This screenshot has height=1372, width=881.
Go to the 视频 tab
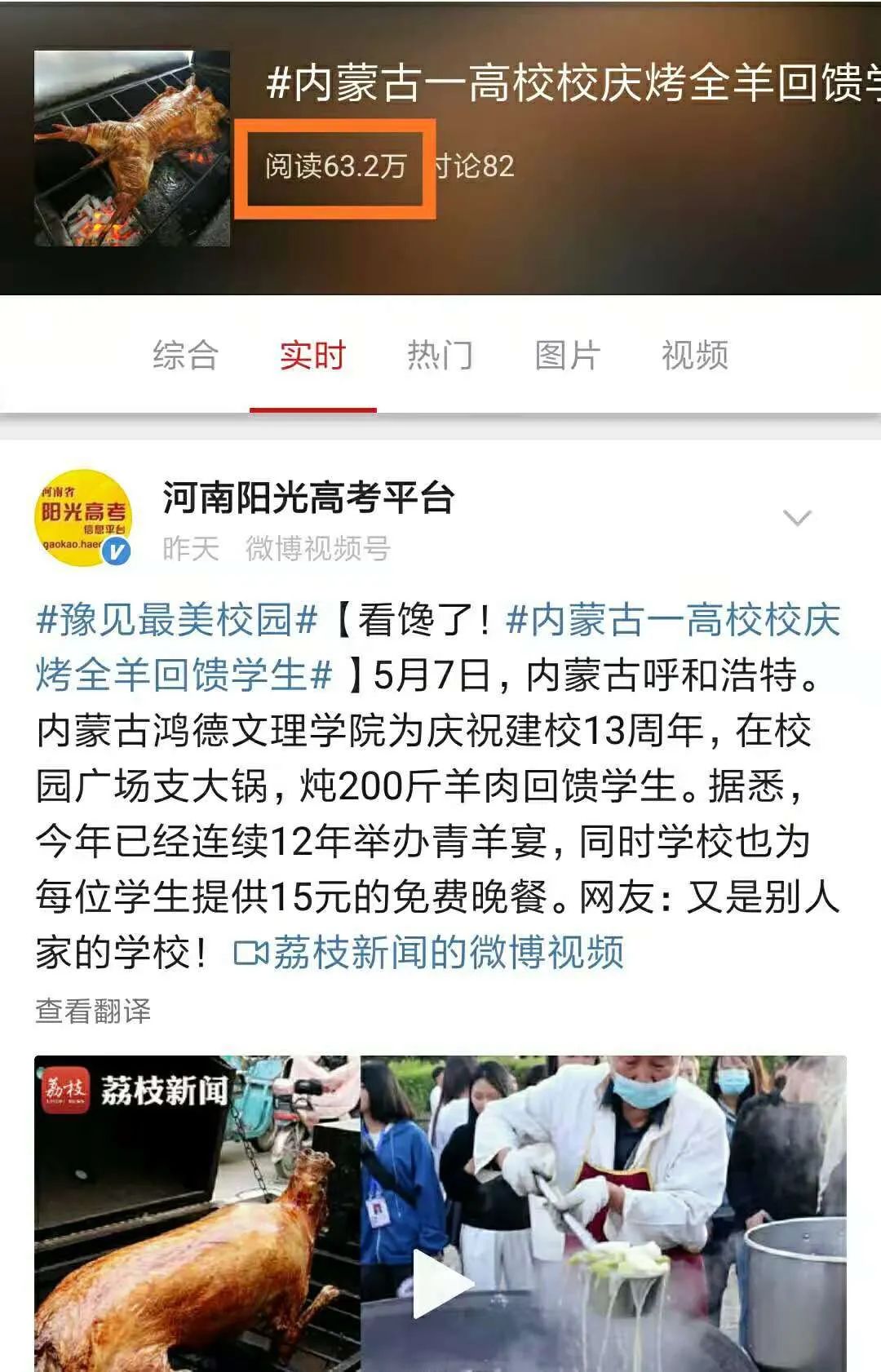(694, 356)
